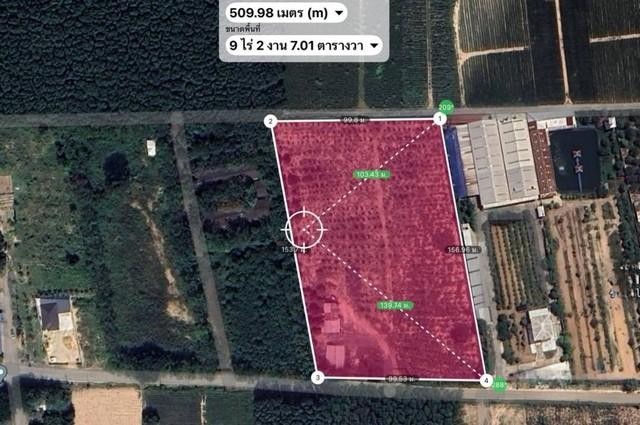The width and height of the screenshot is (640, 425).
Task: Select boundary point 2 marker
Action: click(270, 121)
